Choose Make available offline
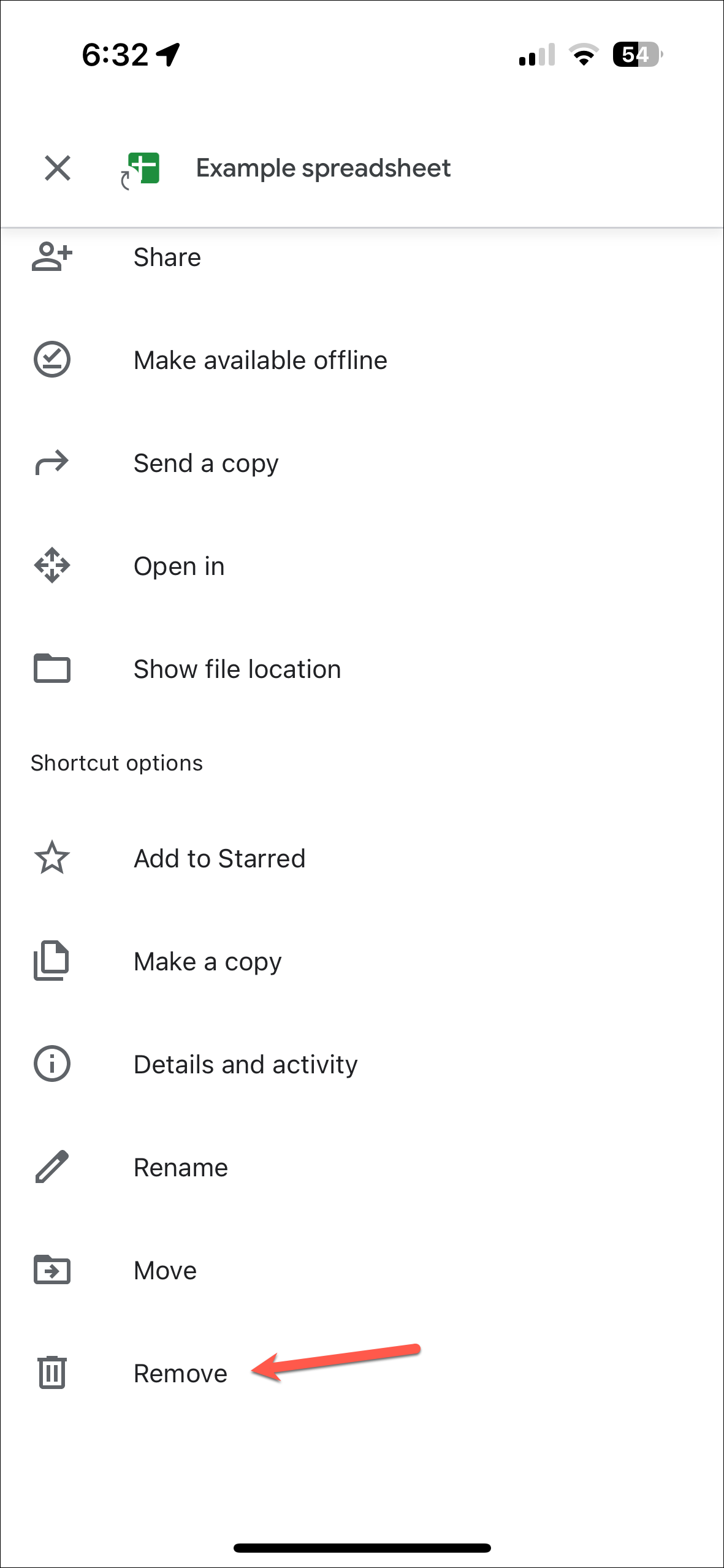 pos(260,360)
